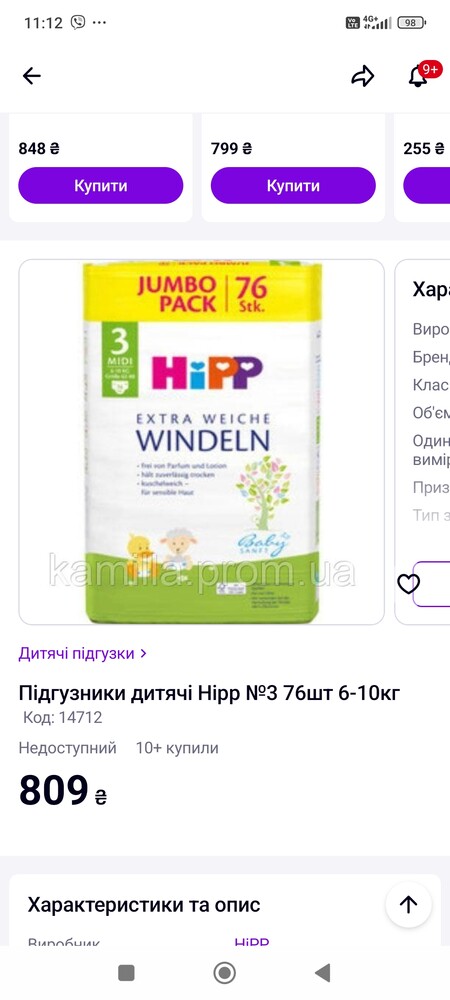Share this product page
450x1000 pixels.
tap(362, 77)
